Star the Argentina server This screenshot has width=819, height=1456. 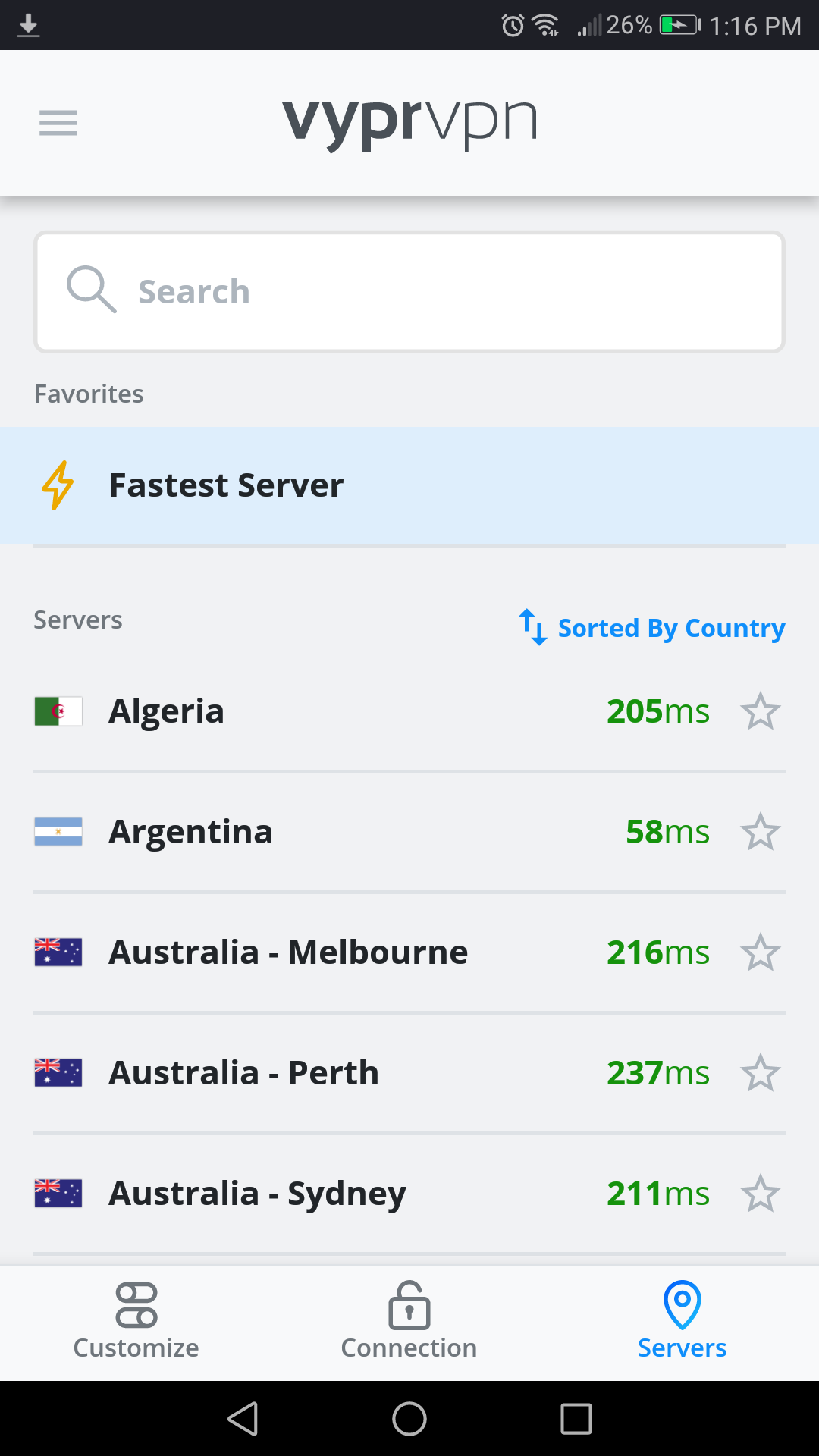(x=761, y=831)
